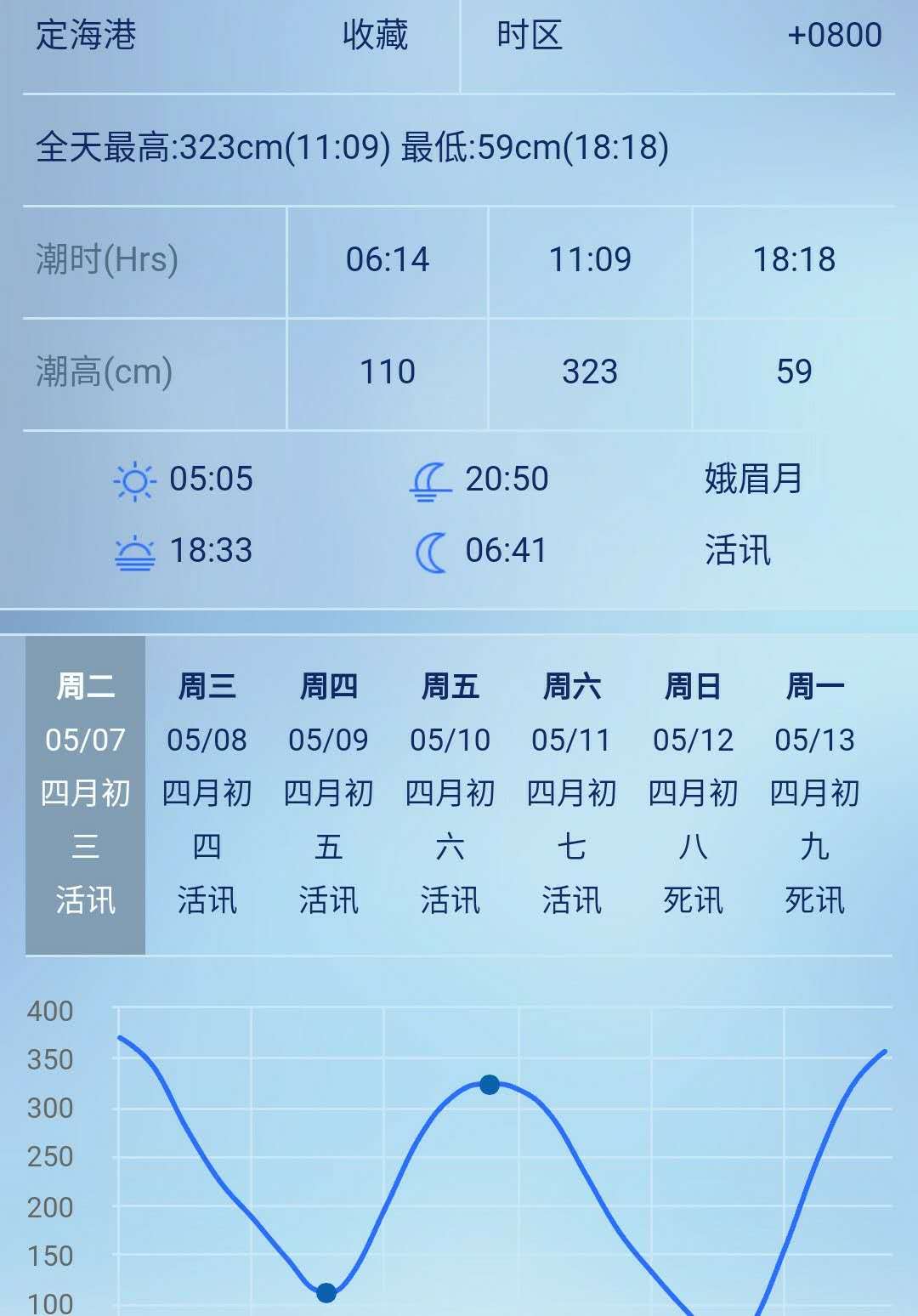Select the 死讯 label under 周日

tap(693, 899)
